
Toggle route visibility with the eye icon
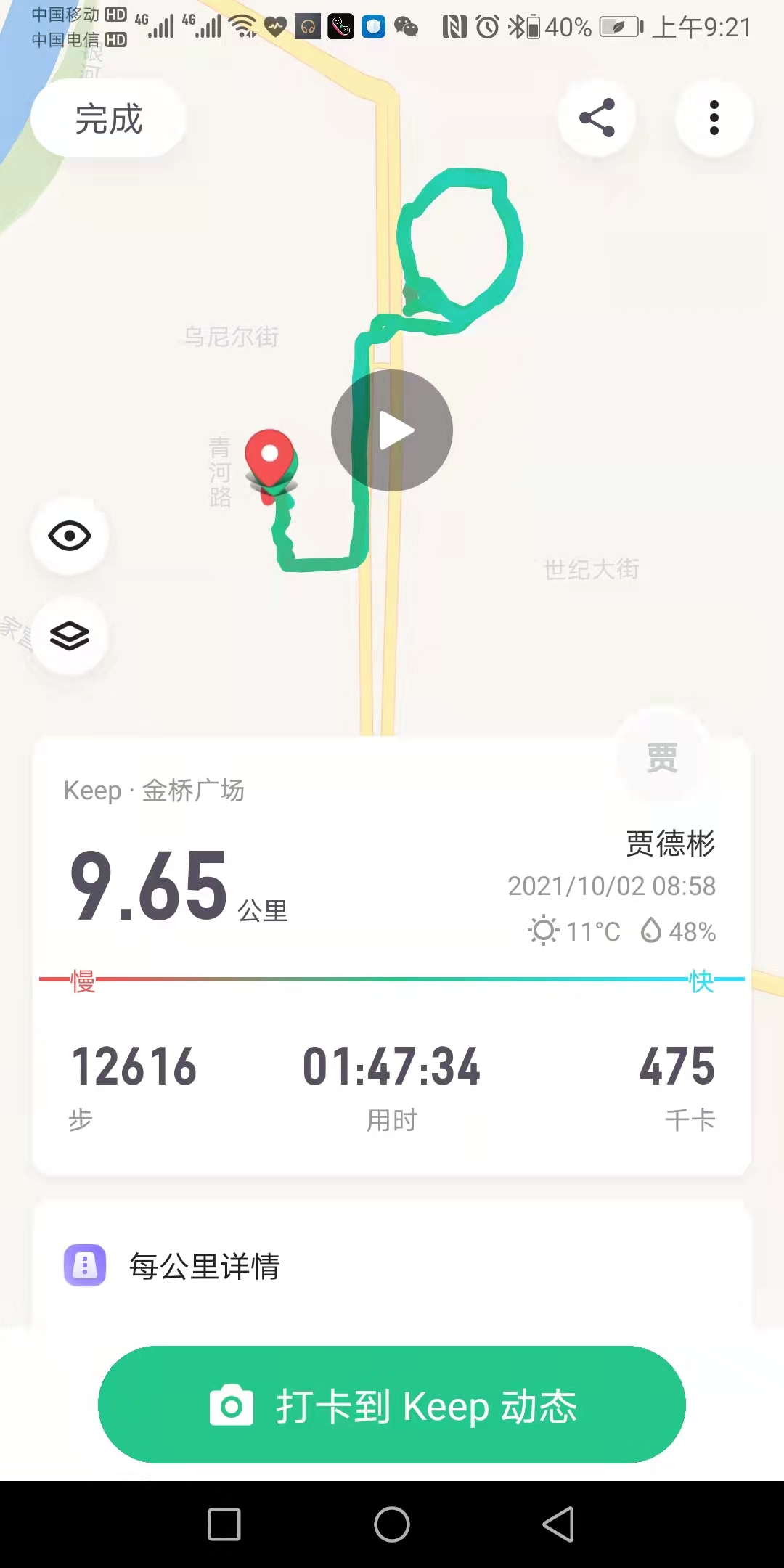pyautogui.click(x=70, y=536)
